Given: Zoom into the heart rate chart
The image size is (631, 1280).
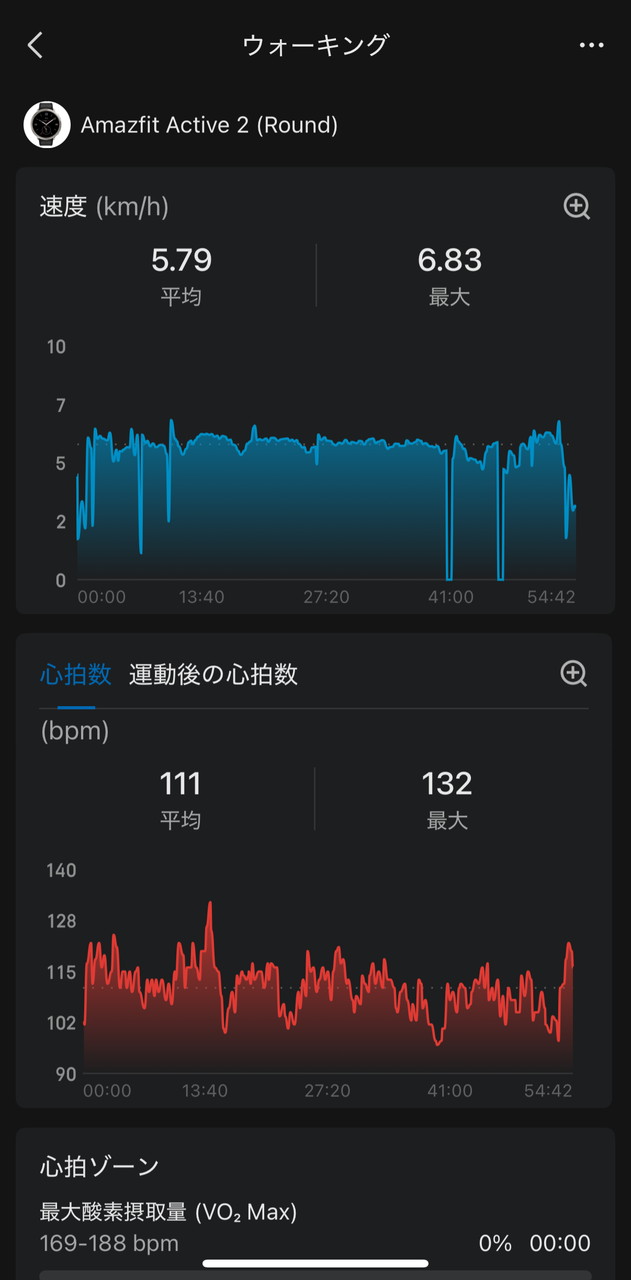Looking at the screenshot, I should 574,673.
